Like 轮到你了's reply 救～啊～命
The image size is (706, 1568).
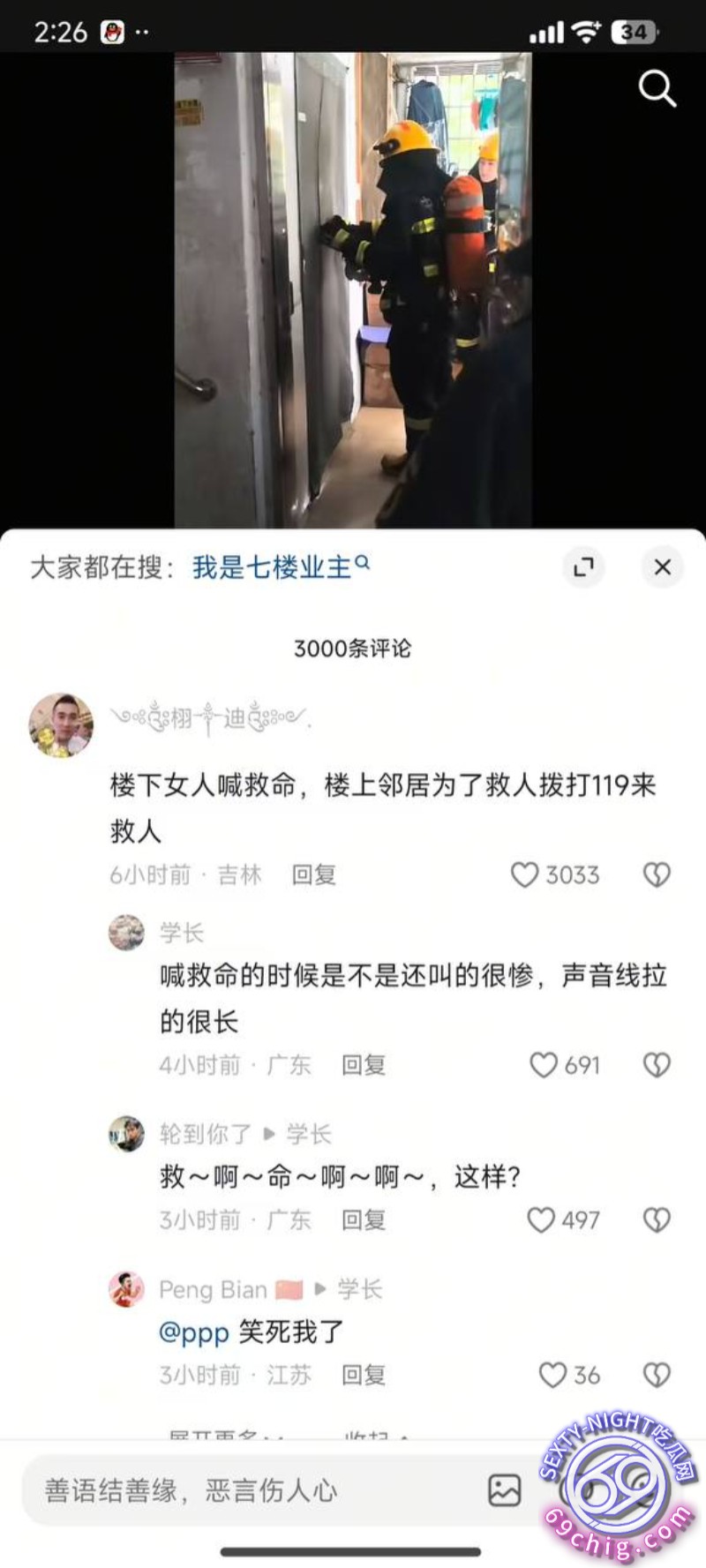(541, 1220)
